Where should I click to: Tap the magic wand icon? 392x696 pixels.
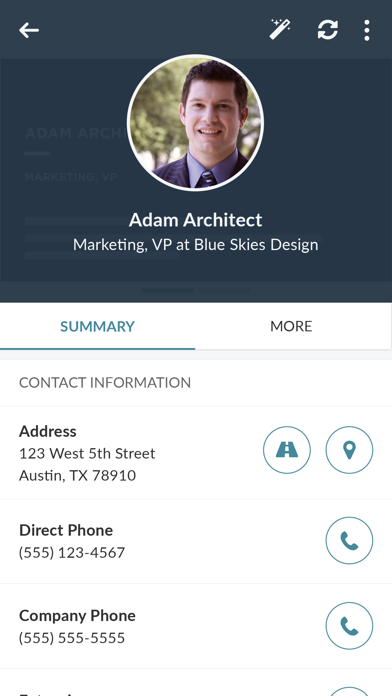click(x=280, y=30)
